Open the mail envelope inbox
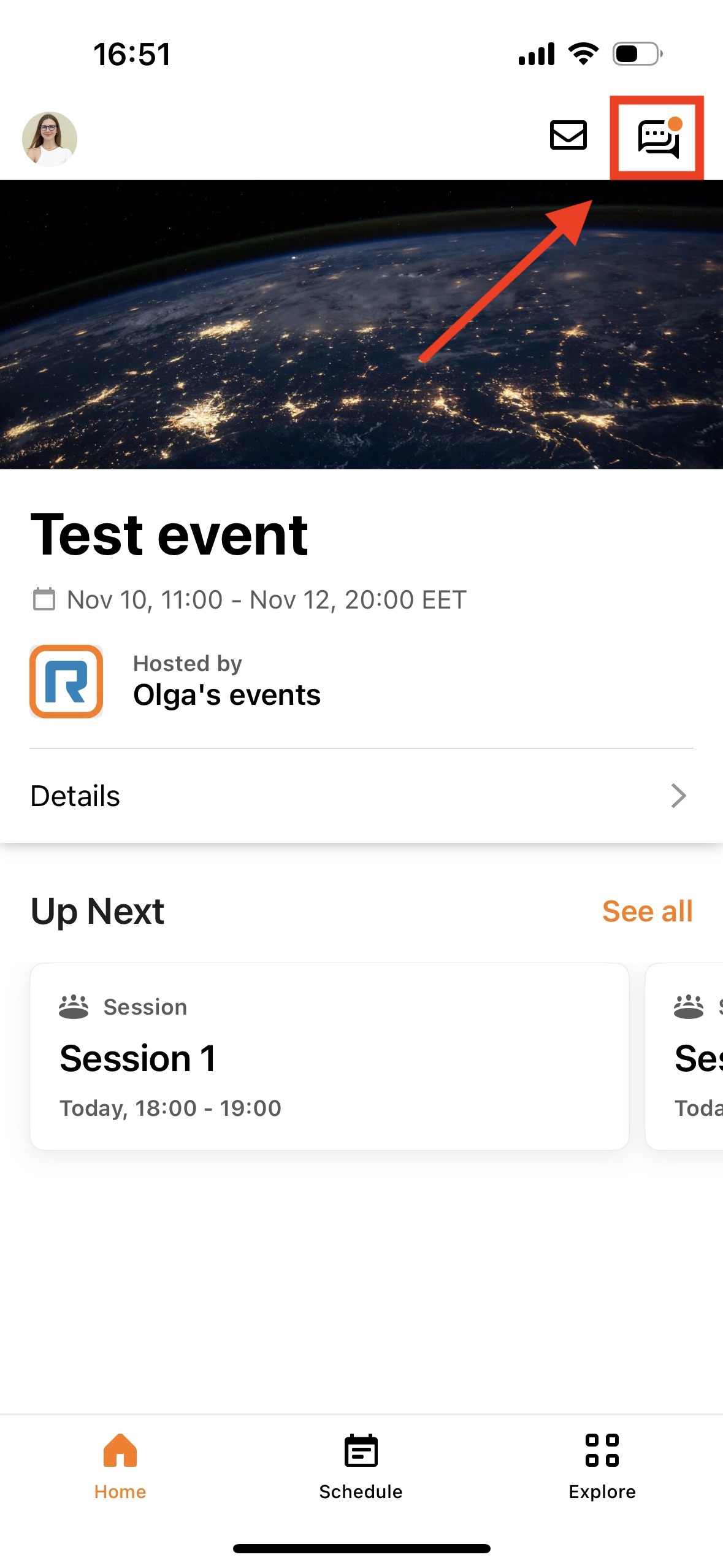The height and width of the screenshot is (1568, 723). pyautogui.click(x=568, y=135)
